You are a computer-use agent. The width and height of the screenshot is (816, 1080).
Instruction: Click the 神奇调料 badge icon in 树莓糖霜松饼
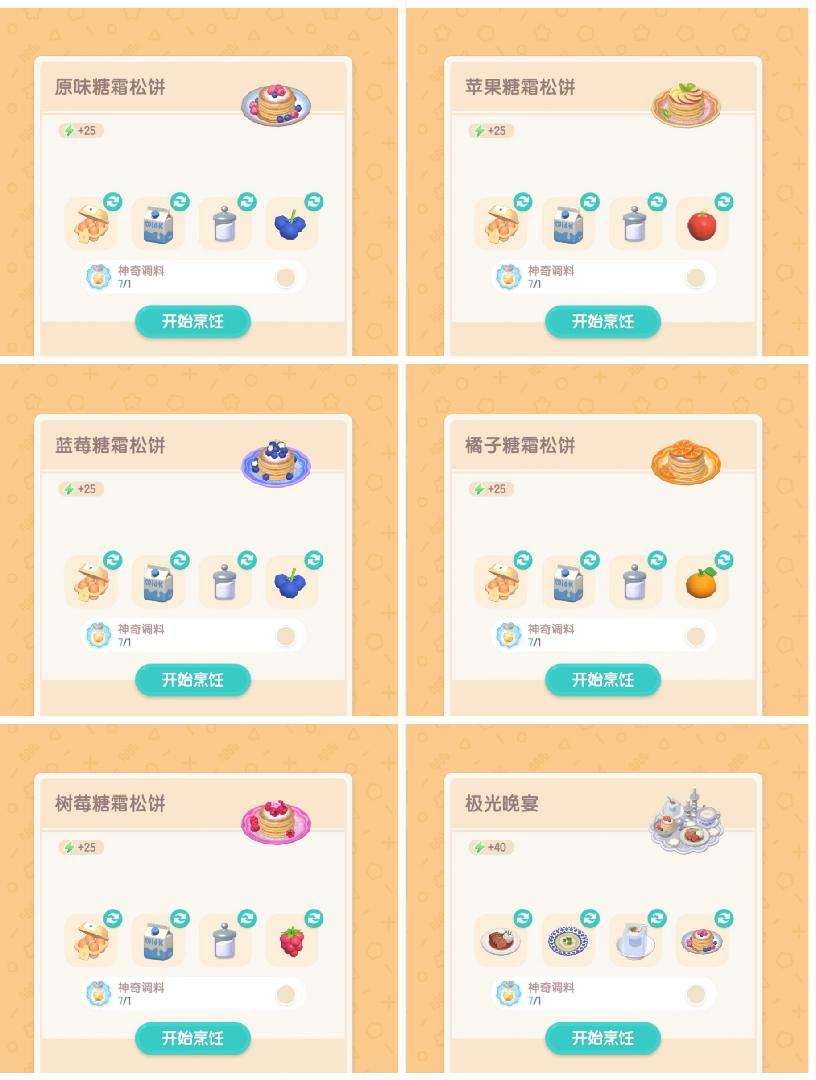pyautogui.click(x=95, y=993)
